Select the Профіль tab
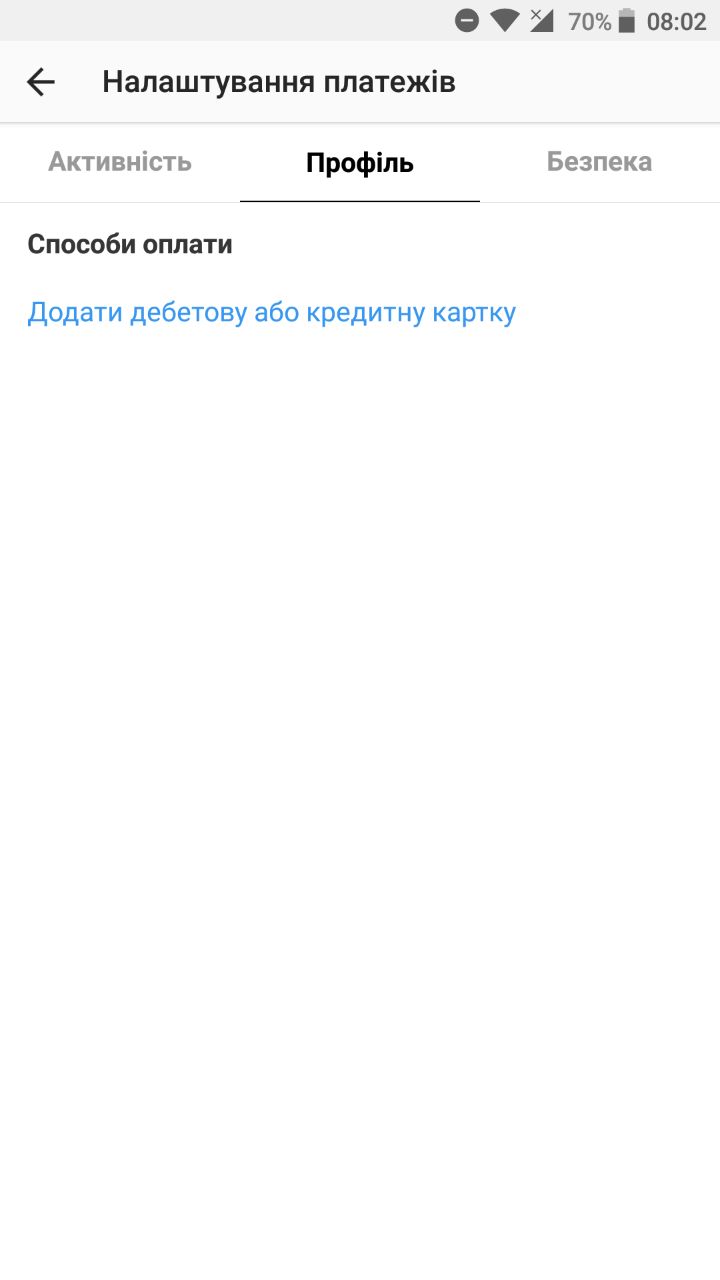The height and width of the screenshot is (1280, 720). (360, 163)
